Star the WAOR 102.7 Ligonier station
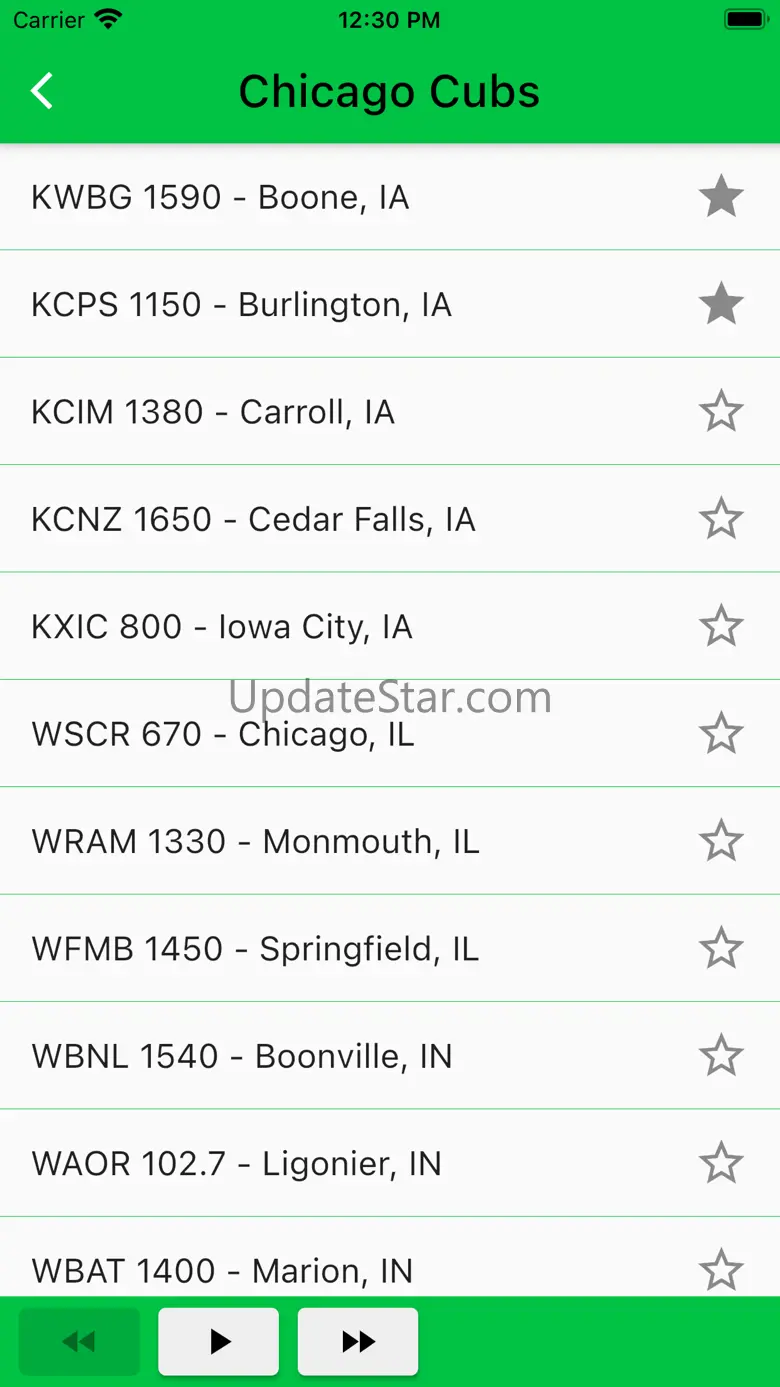 720,1163
